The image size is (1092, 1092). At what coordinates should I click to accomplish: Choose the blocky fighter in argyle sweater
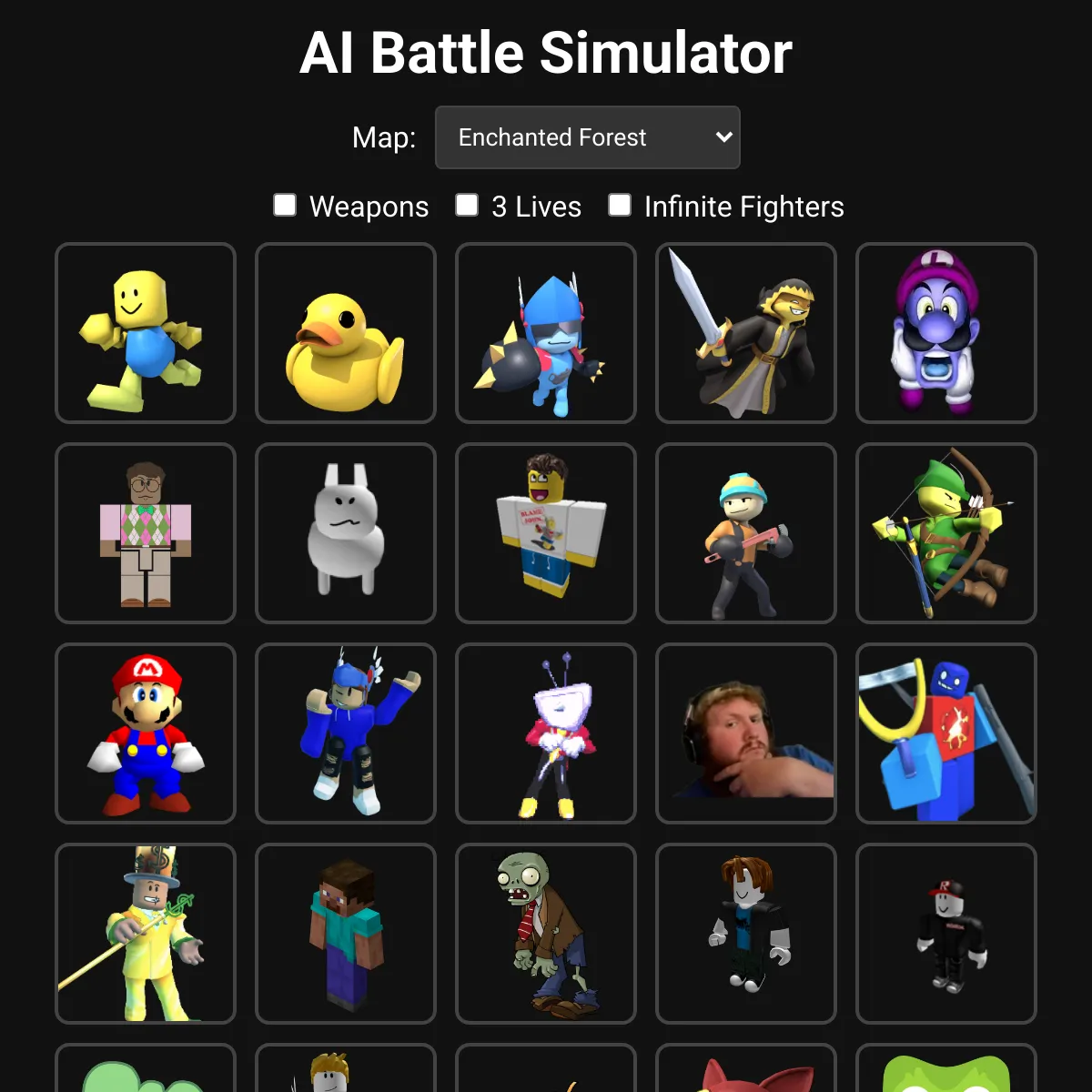click(146, 533)
